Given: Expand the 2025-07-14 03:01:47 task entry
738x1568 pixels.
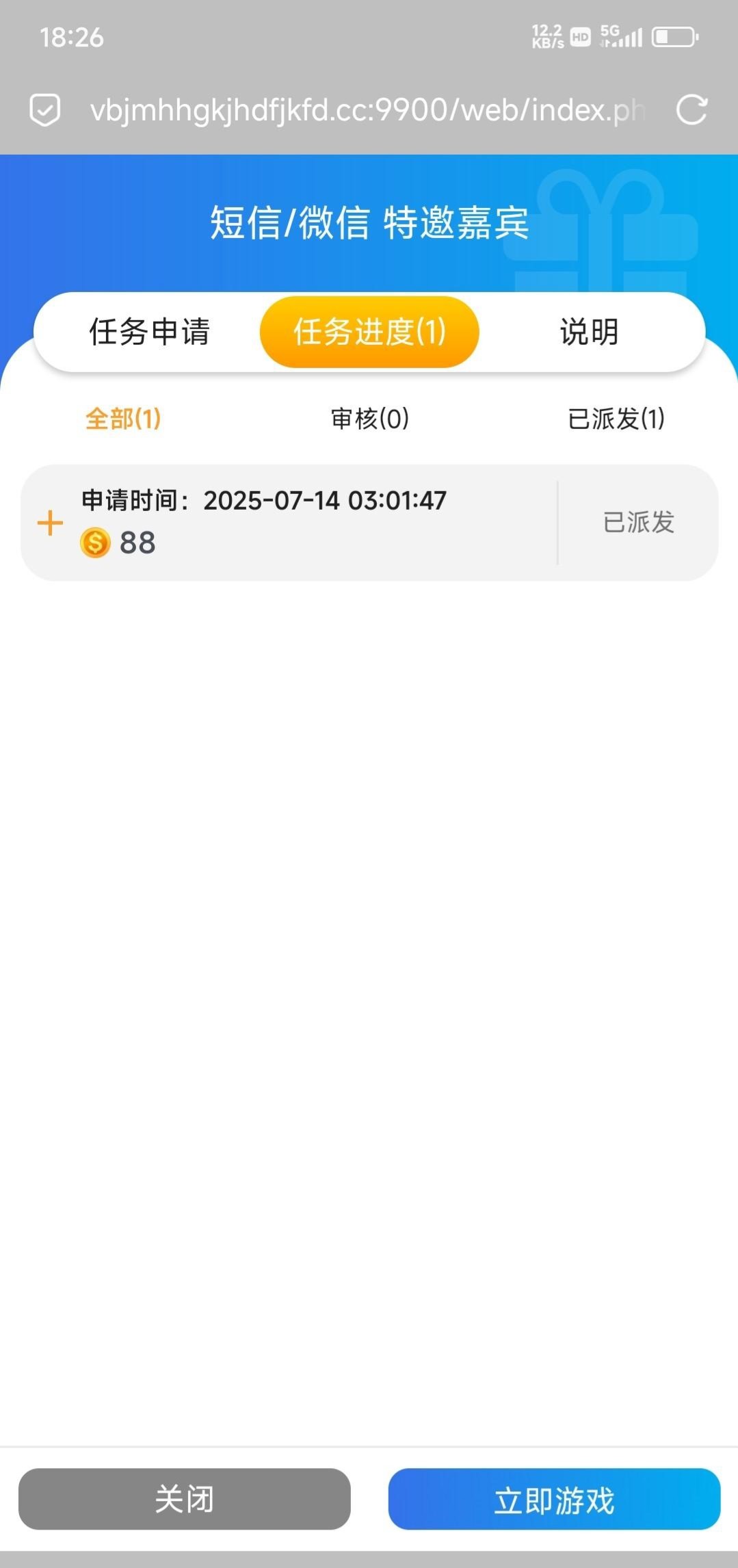Looking at the screenshot, I should coord(50,523).
